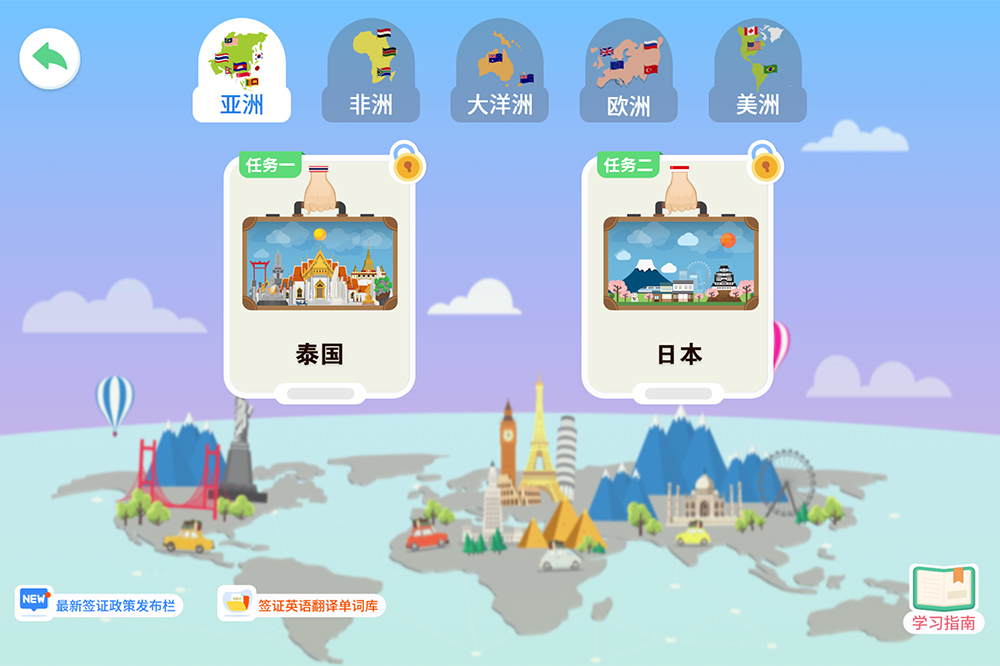
Task: Open the 日本 task card
Action: pyautogui.click(x=678, y=275)
